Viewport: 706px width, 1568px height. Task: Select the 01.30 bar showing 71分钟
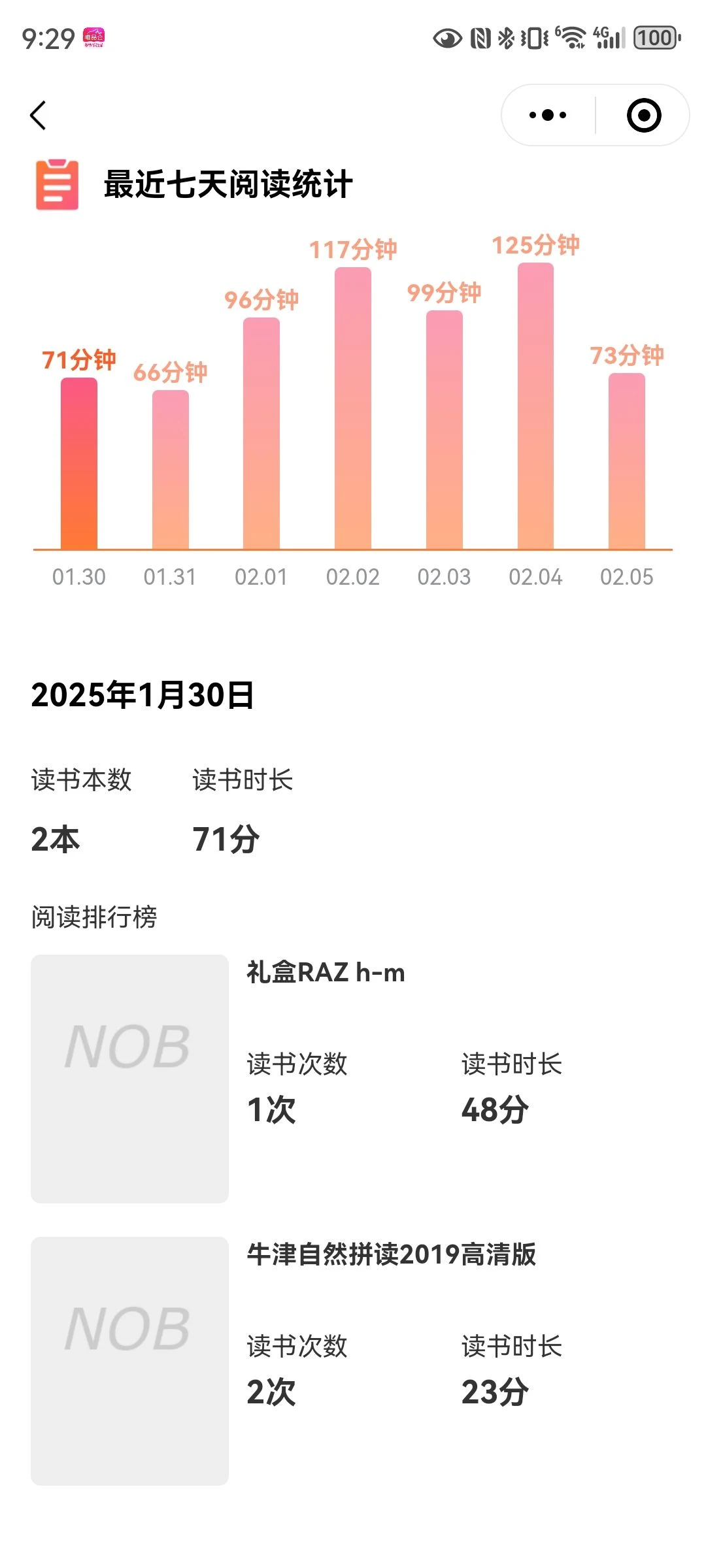point(78,463)
